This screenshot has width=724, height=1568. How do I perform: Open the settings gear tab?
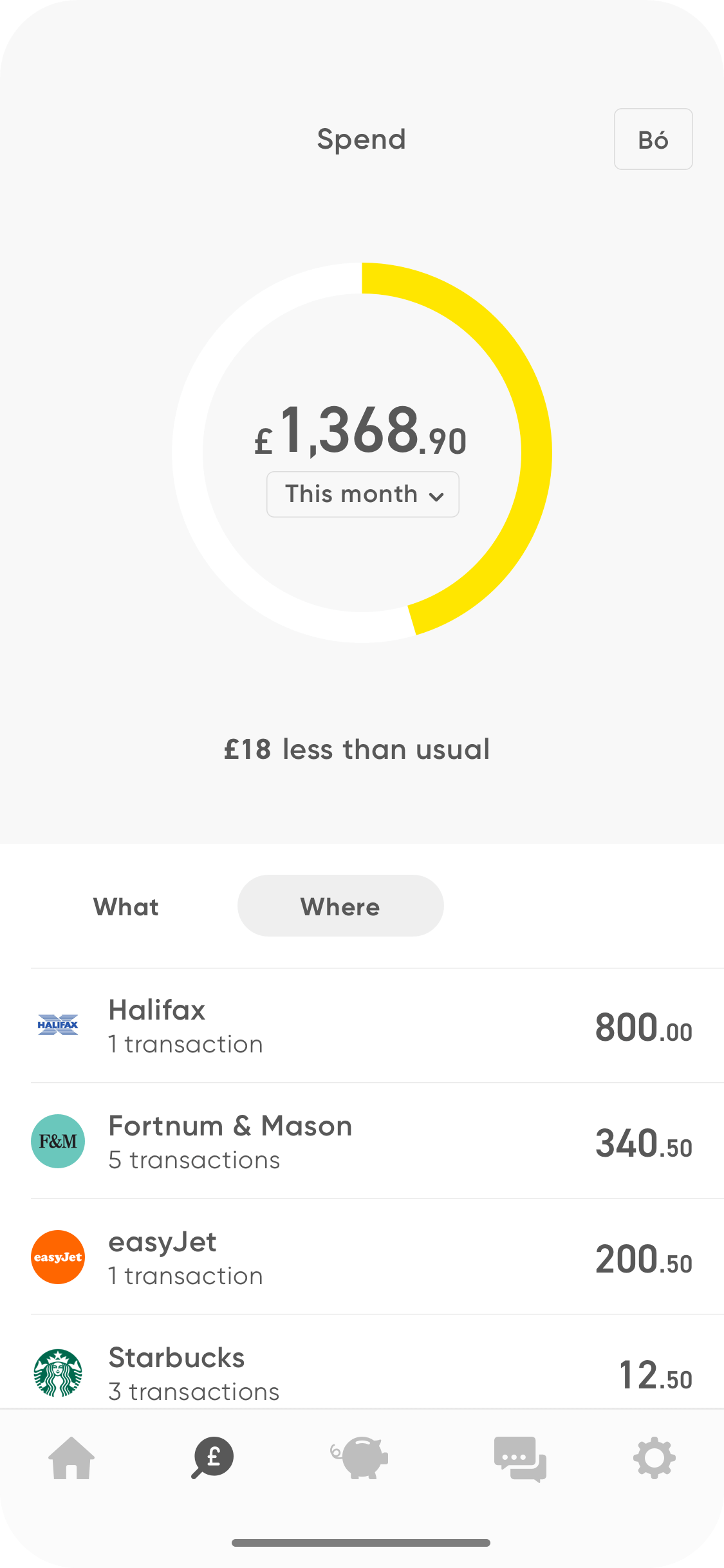coord(654,1458)
